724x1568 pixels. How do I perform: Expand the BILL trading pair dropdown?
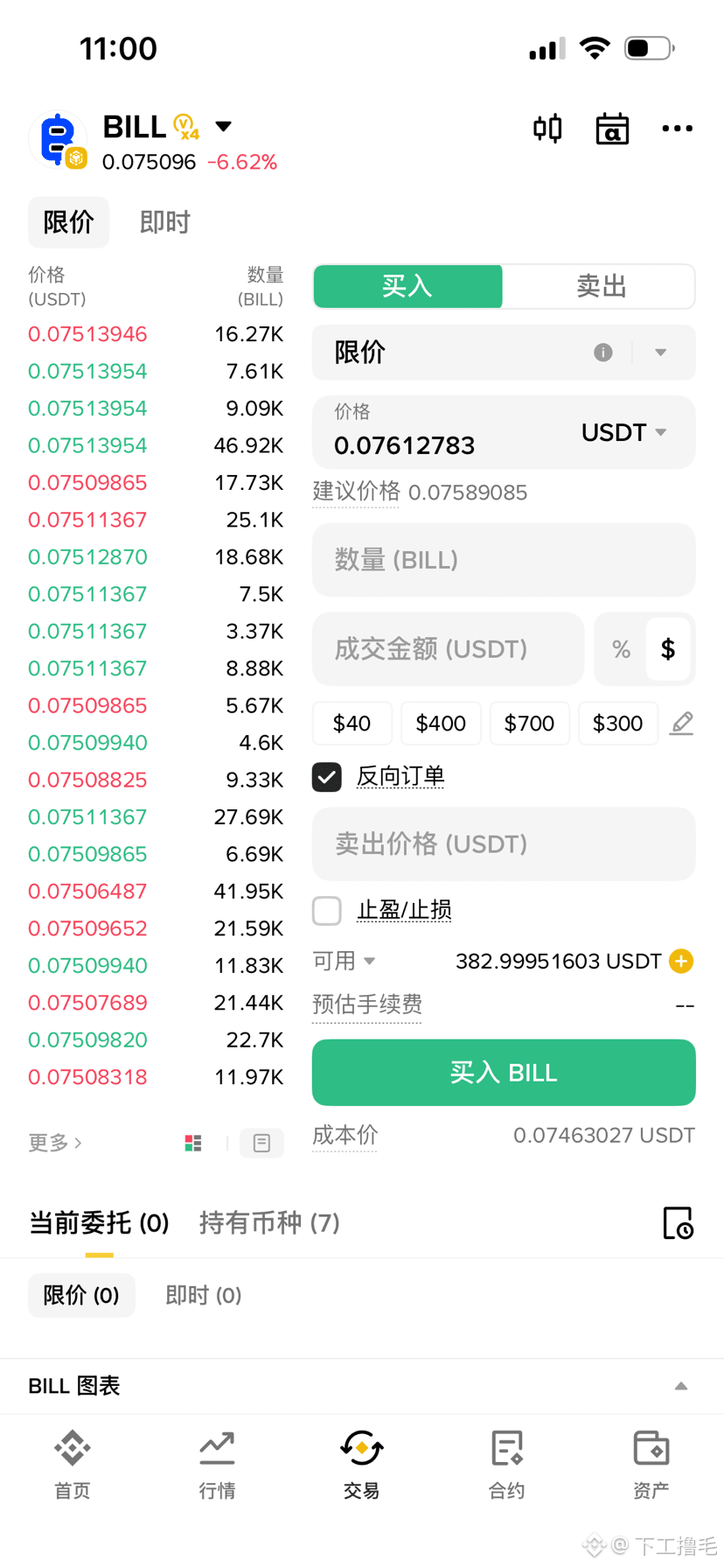click(x=224, y=126)
